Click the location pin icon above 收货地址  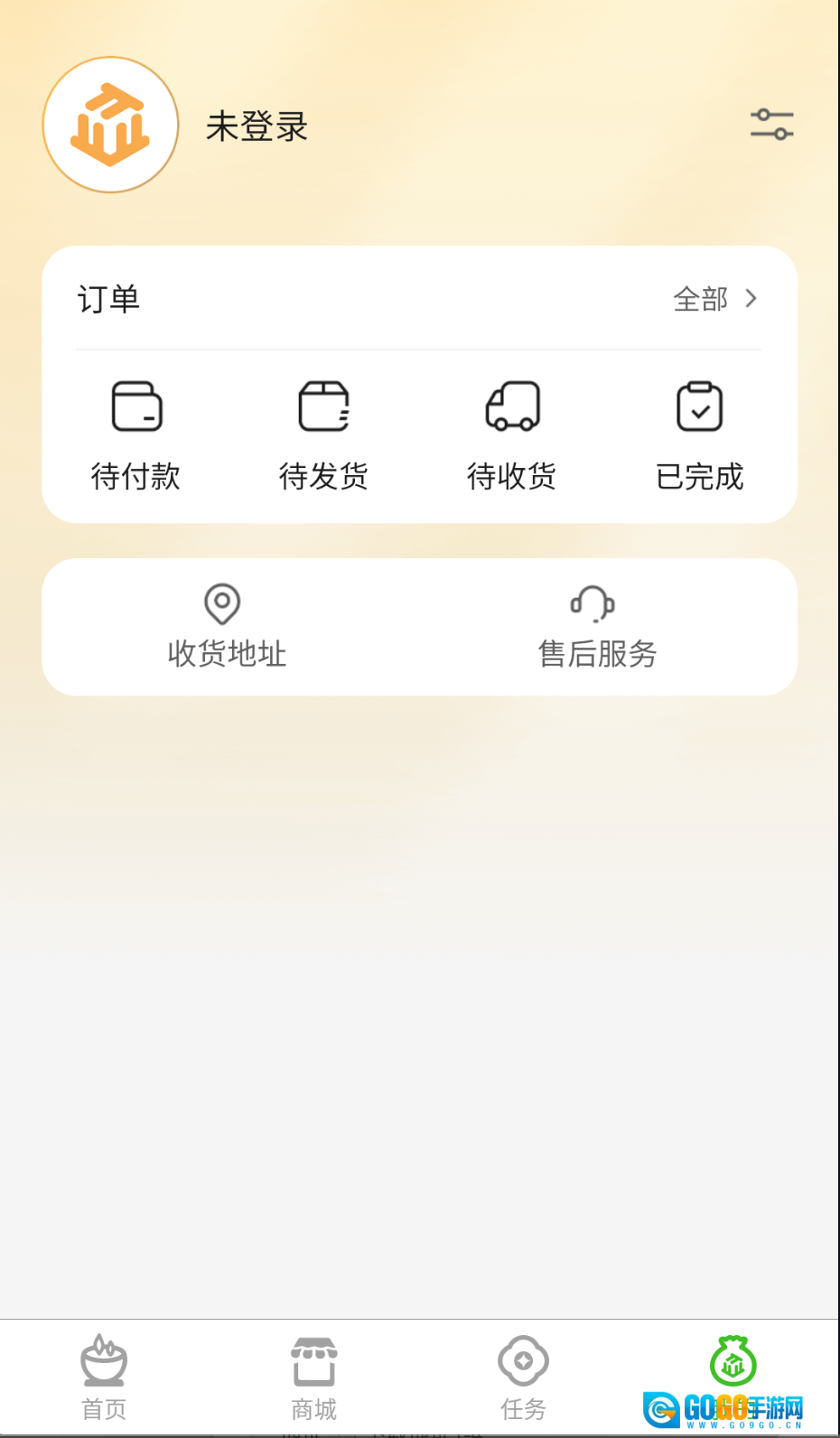tap(221, 603)
